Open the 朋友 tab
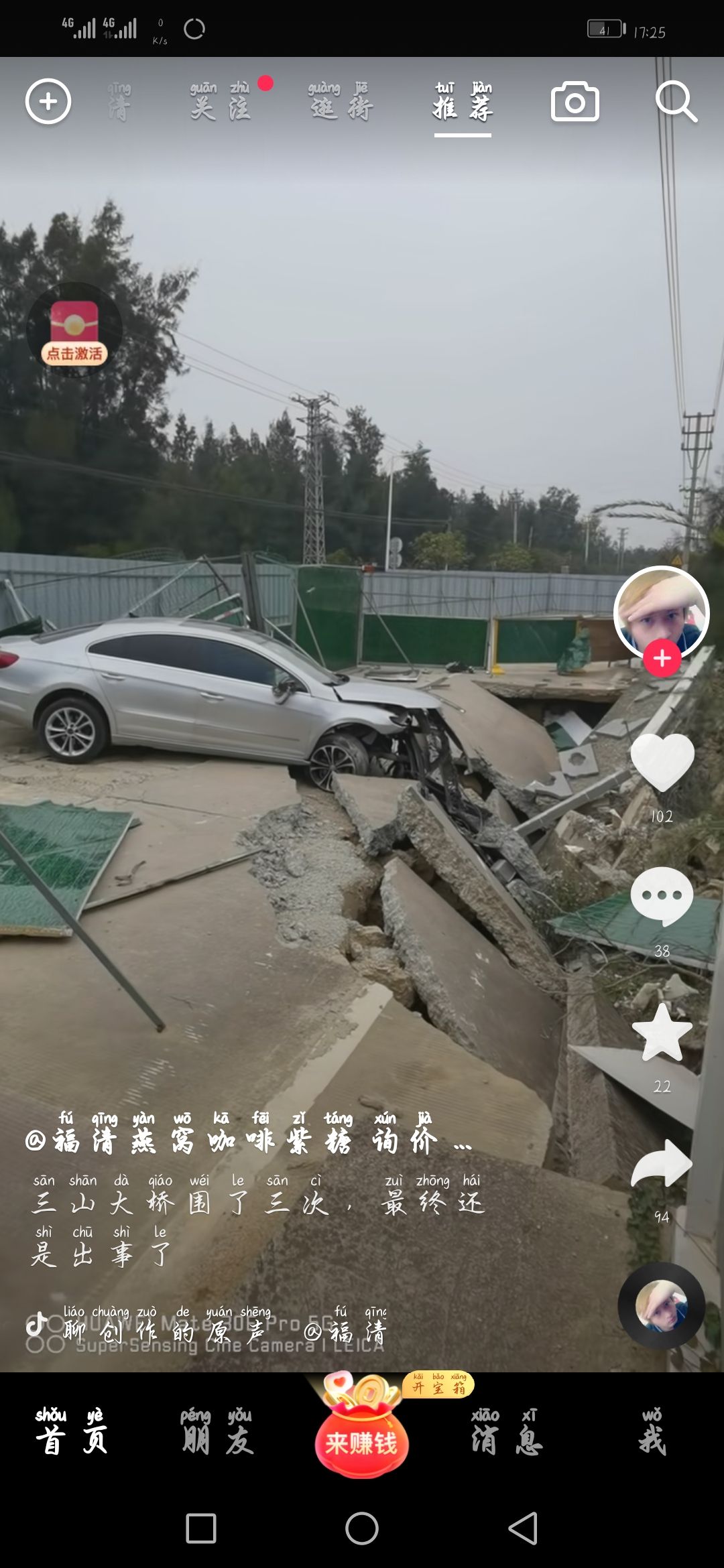This screenshot has height=1568, width=724. (x=217, y=1434)
